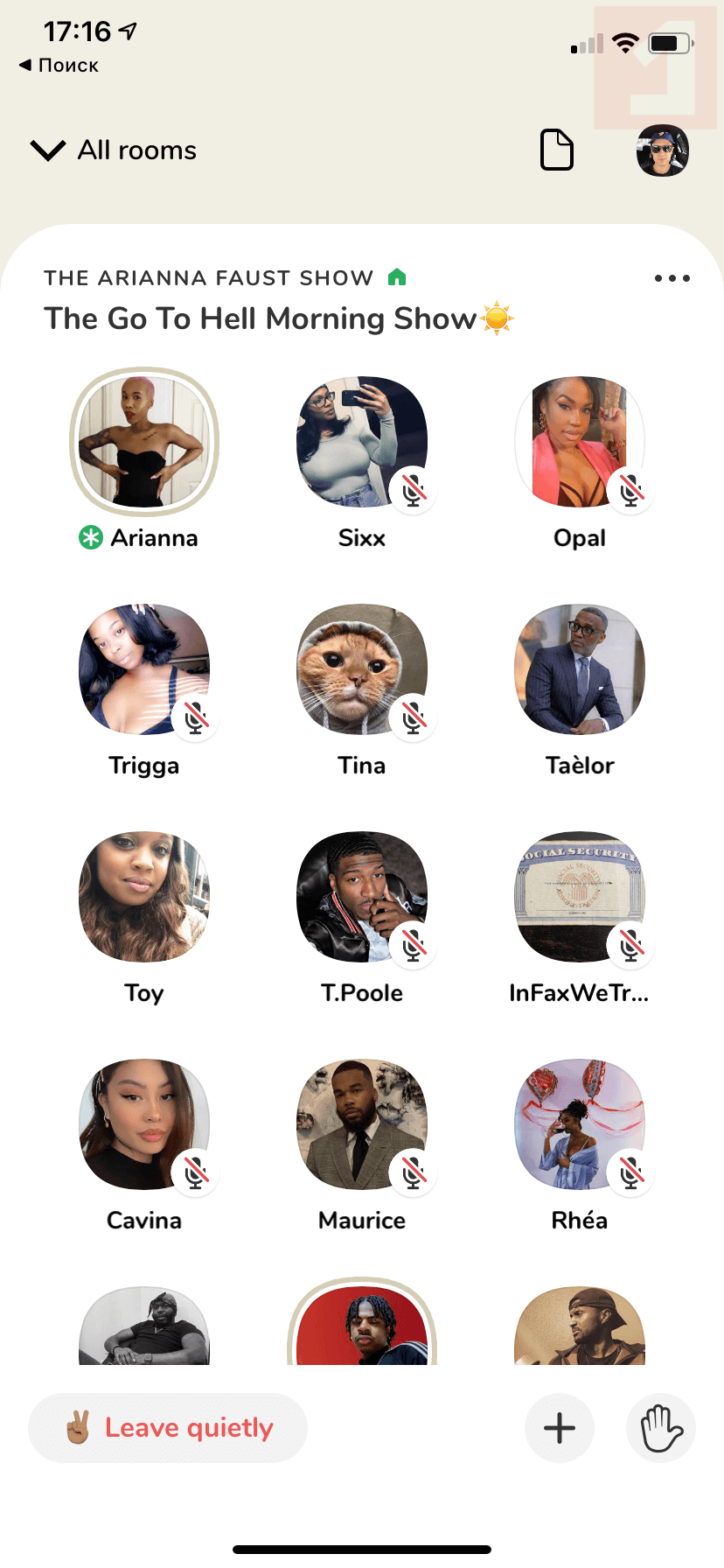Open the room's three-dot menu
724x1568 pixels.
[x=672, y=278]
